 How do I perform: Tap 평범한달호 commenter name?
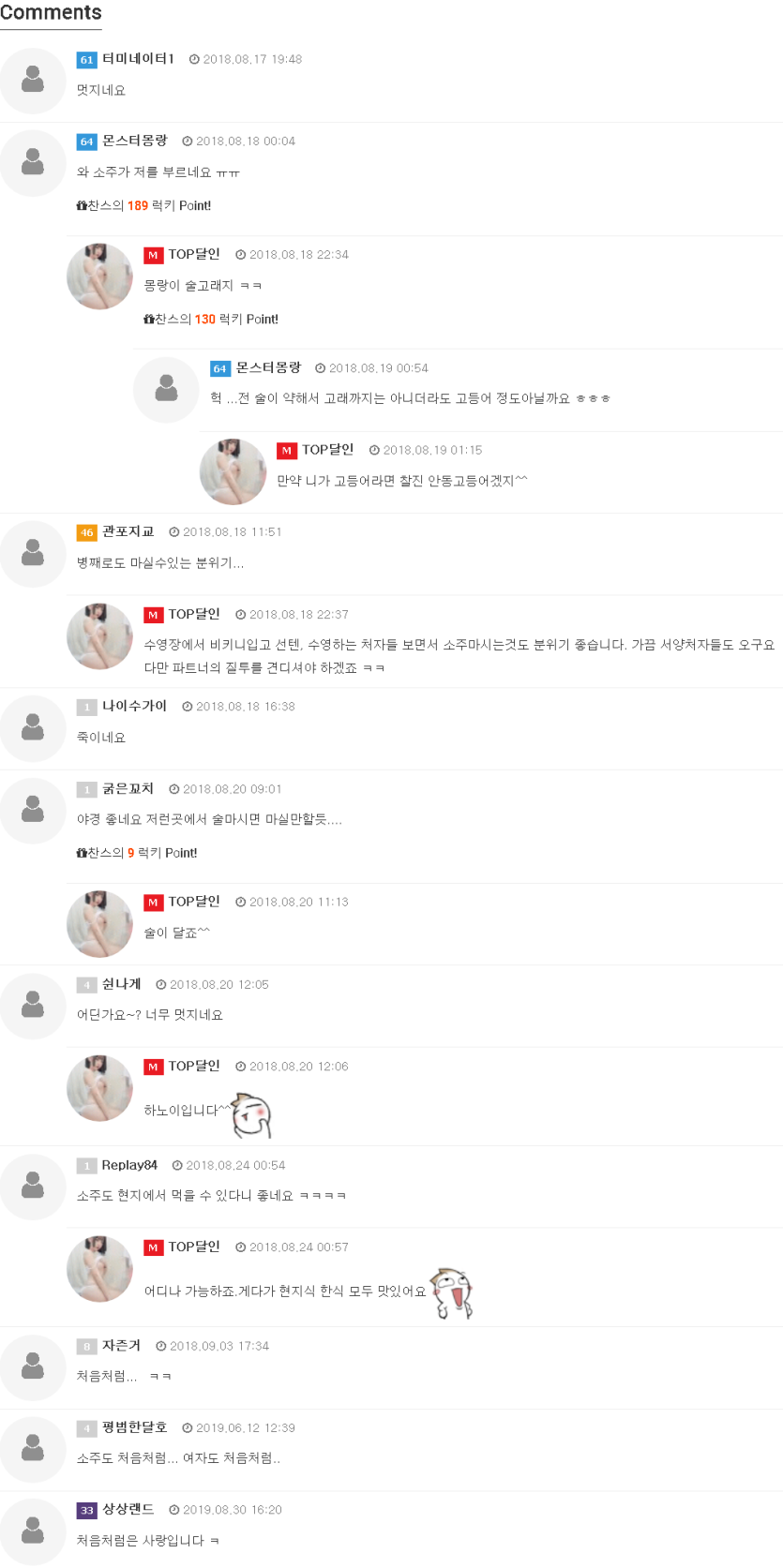[x=134, y=1427]
